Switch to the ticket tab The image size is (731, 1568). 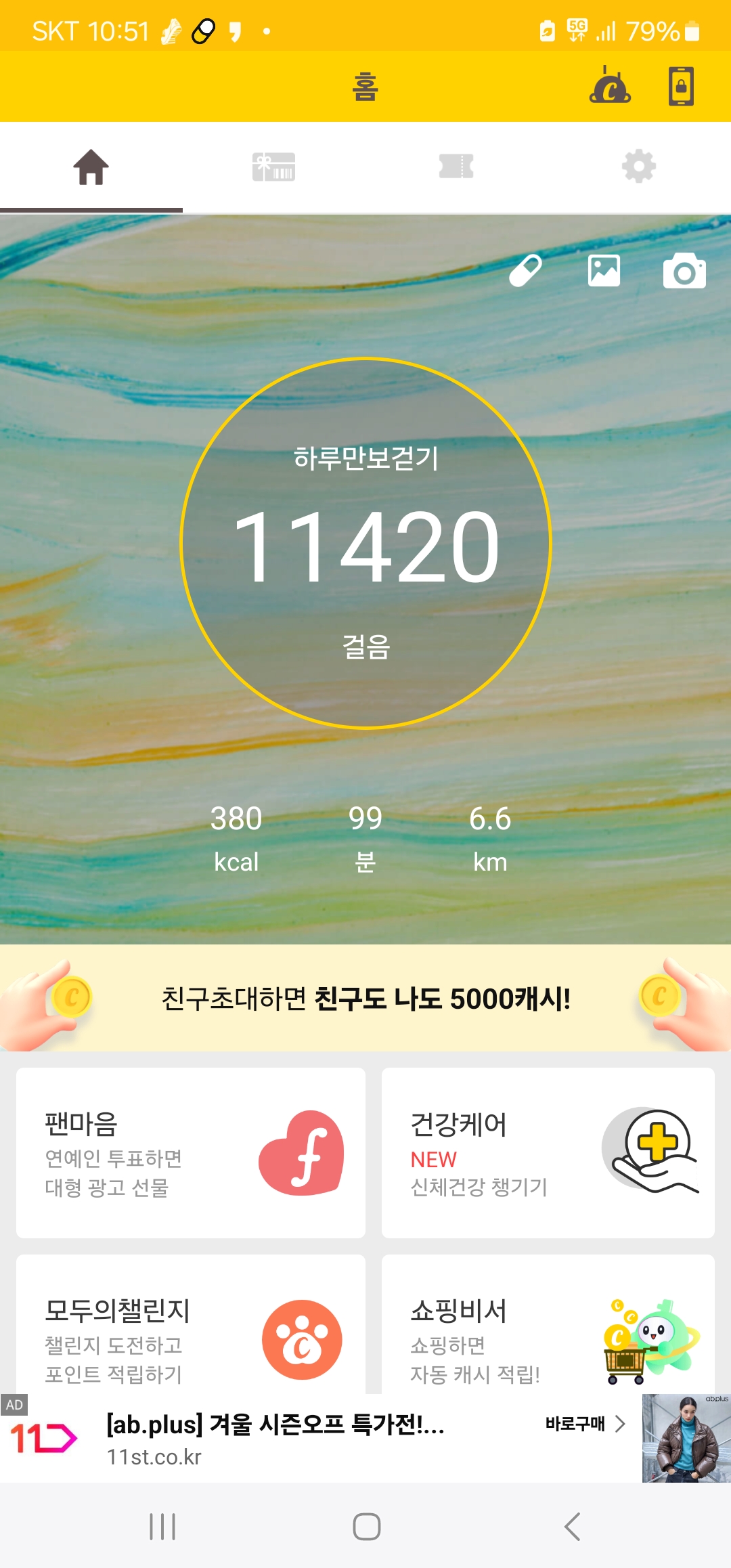456,167
